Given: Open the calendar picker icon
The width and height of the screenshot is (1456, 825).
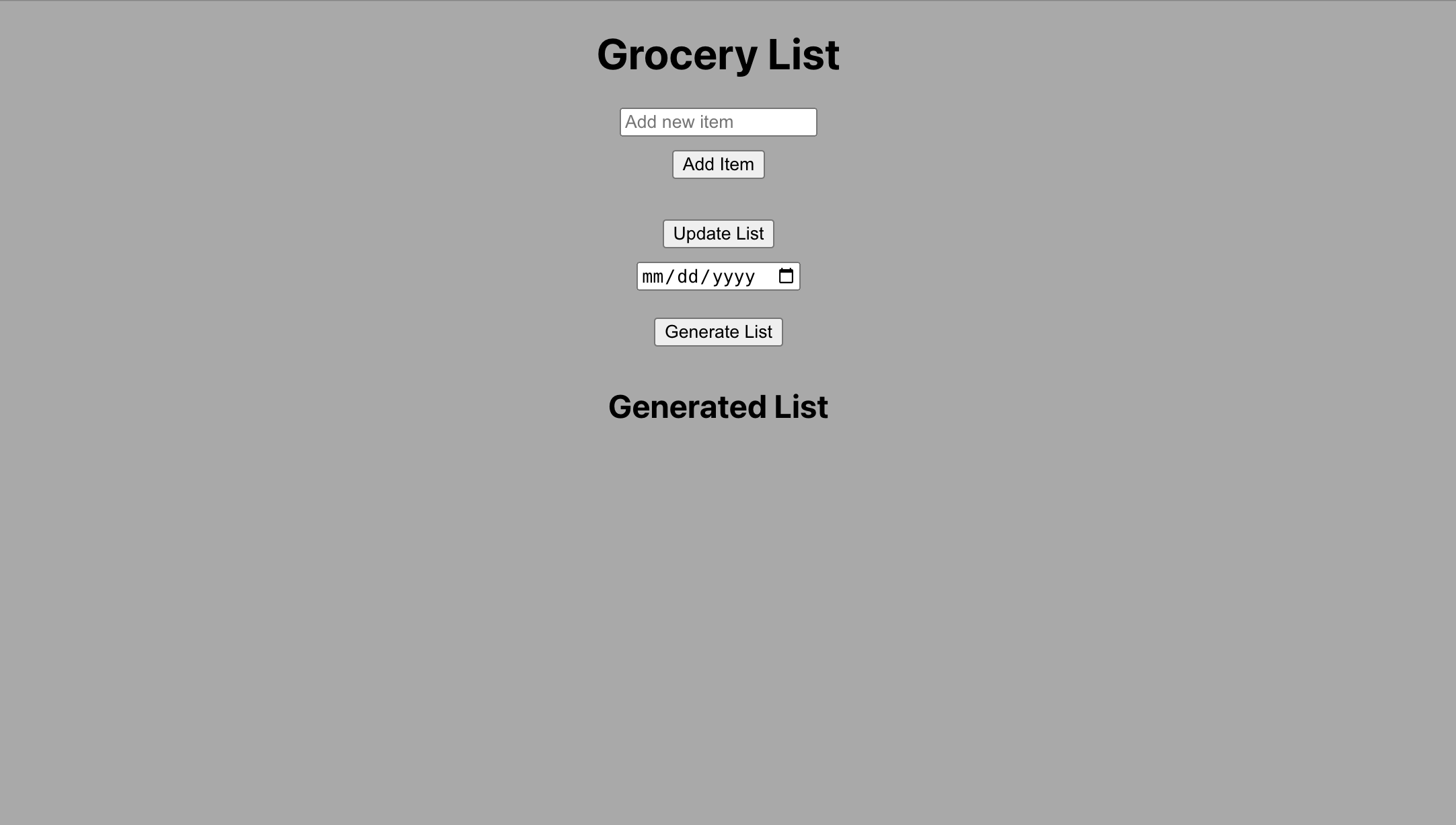Looking at the screenshot, I should tap(785, 277).
